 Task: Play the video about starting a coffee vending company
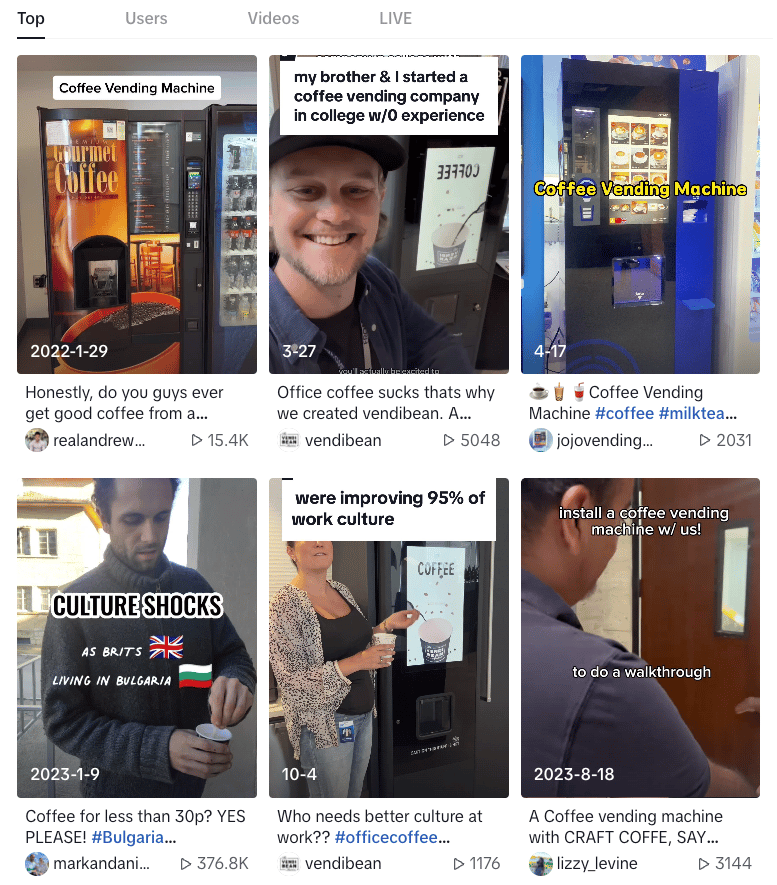(x=388, y=214)
